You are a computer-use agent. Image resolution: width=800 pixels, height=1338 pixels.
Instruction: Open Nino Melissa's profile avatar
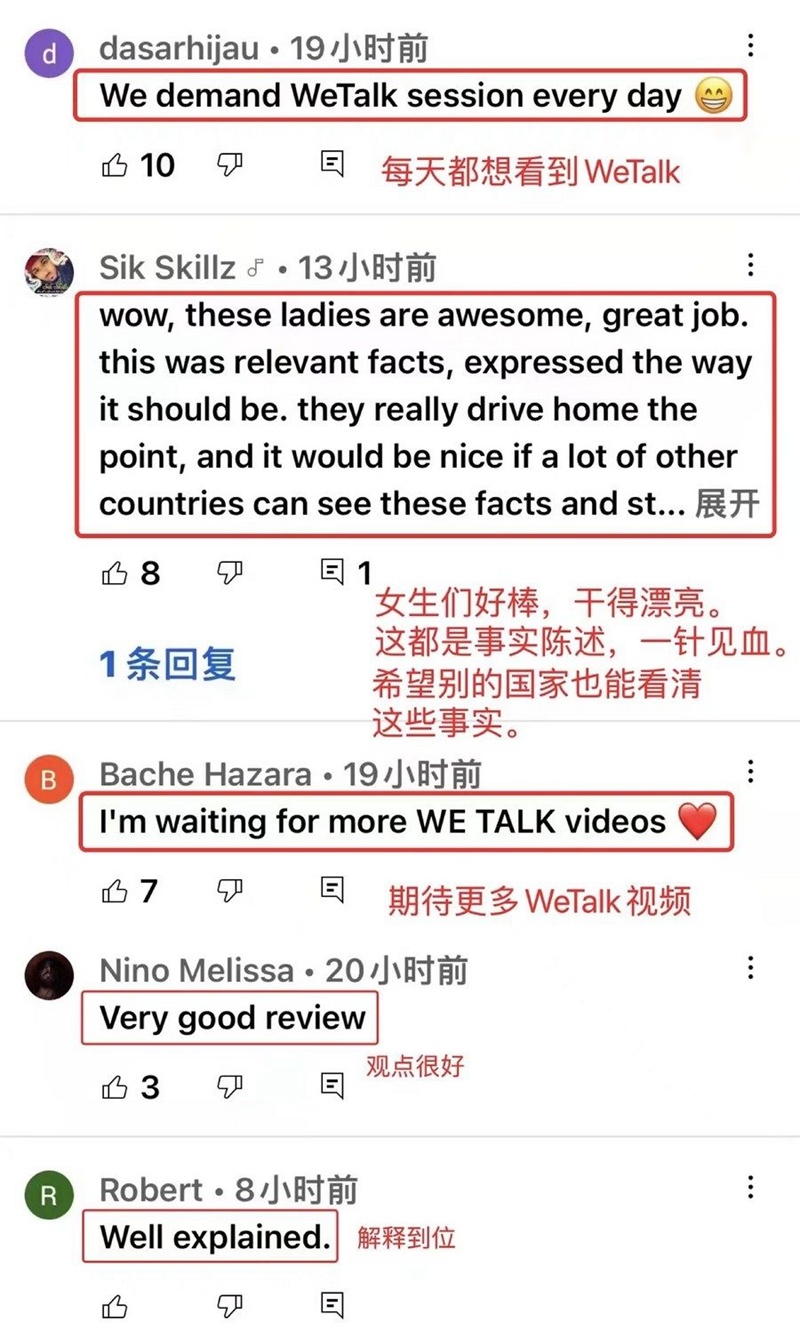[49, 975]
